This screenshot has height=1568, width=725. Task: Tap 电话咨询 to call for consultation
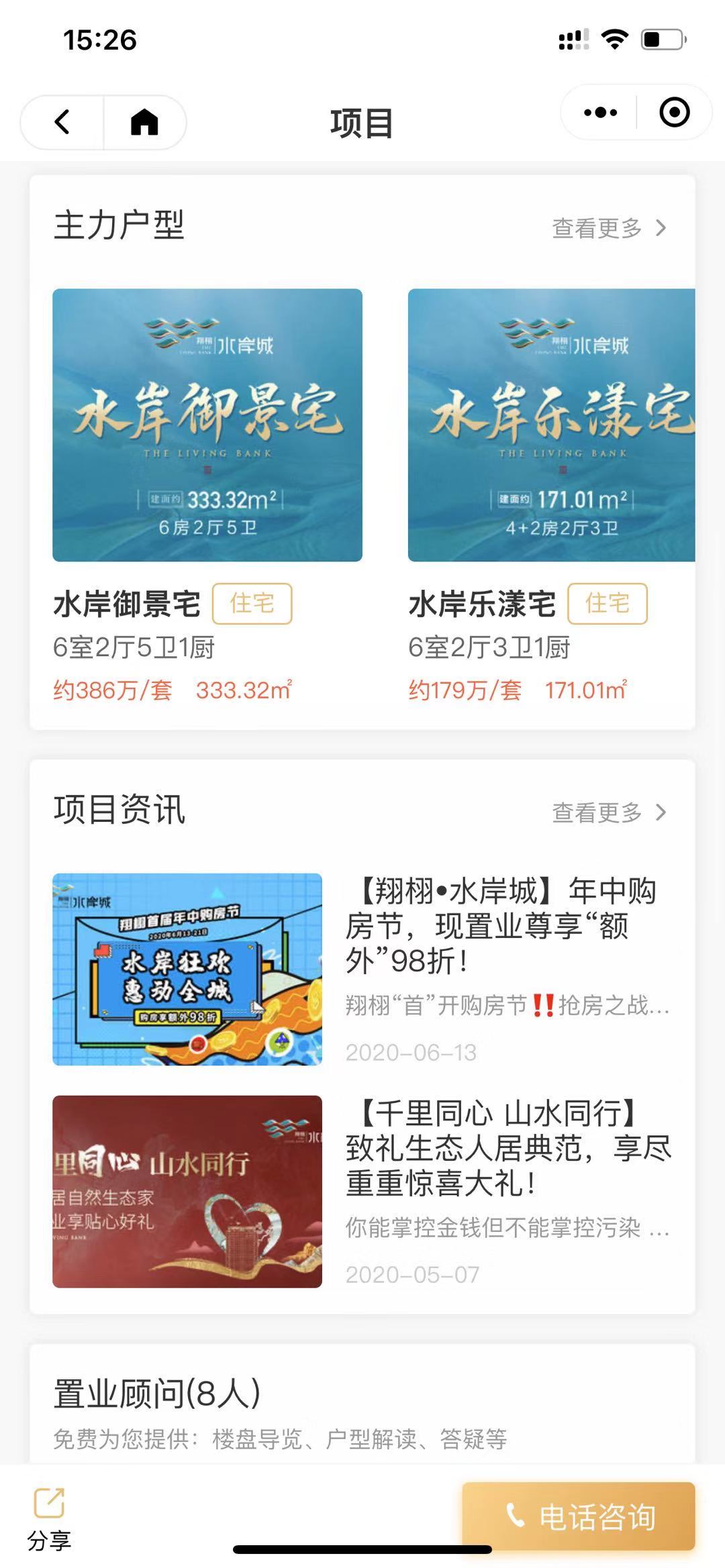(x=579, y=1516)
